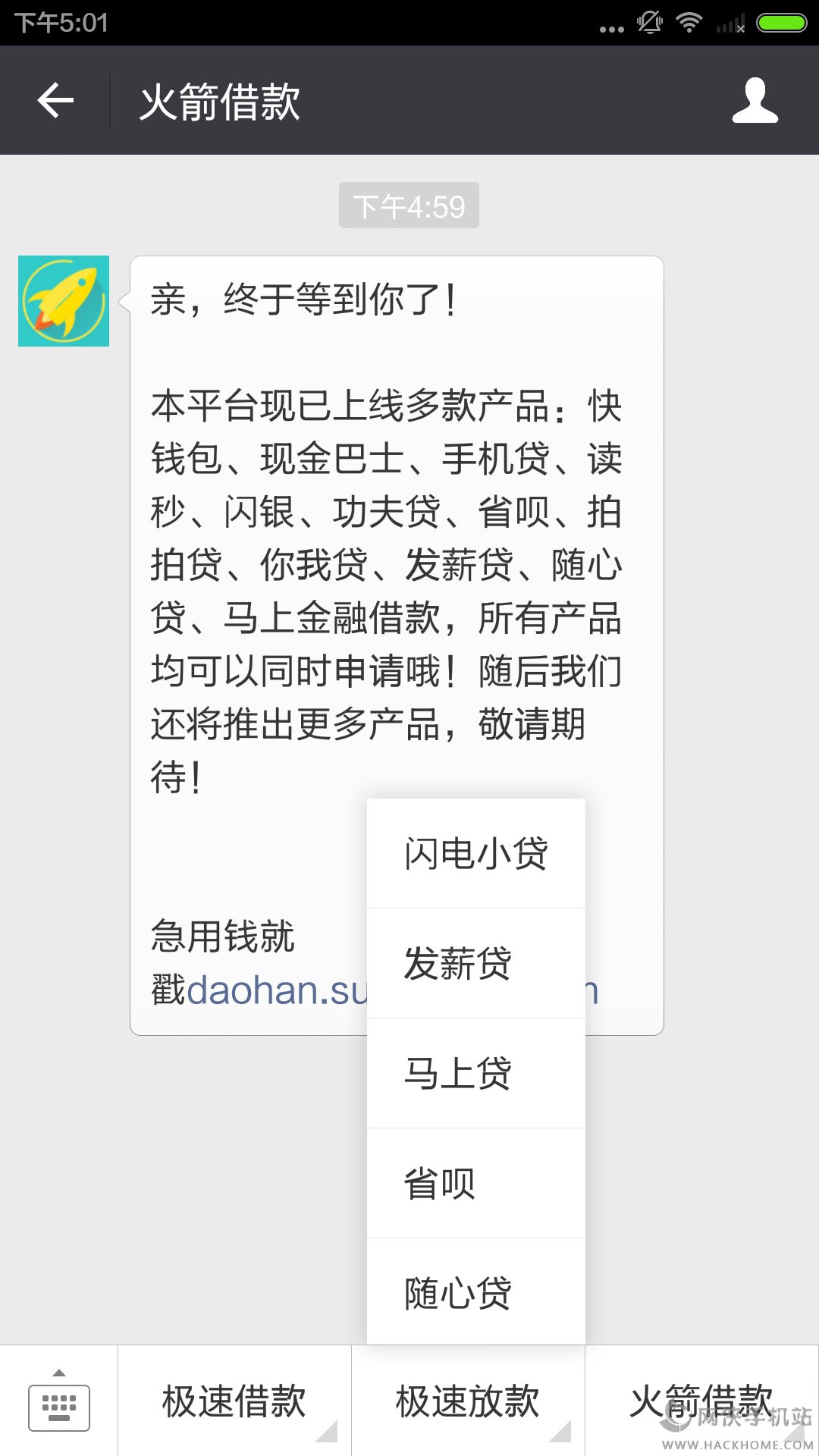Collapse the 极速放款 bottom menu
The height and width of the screenshot is (1456, 819).
(468, 1401)
